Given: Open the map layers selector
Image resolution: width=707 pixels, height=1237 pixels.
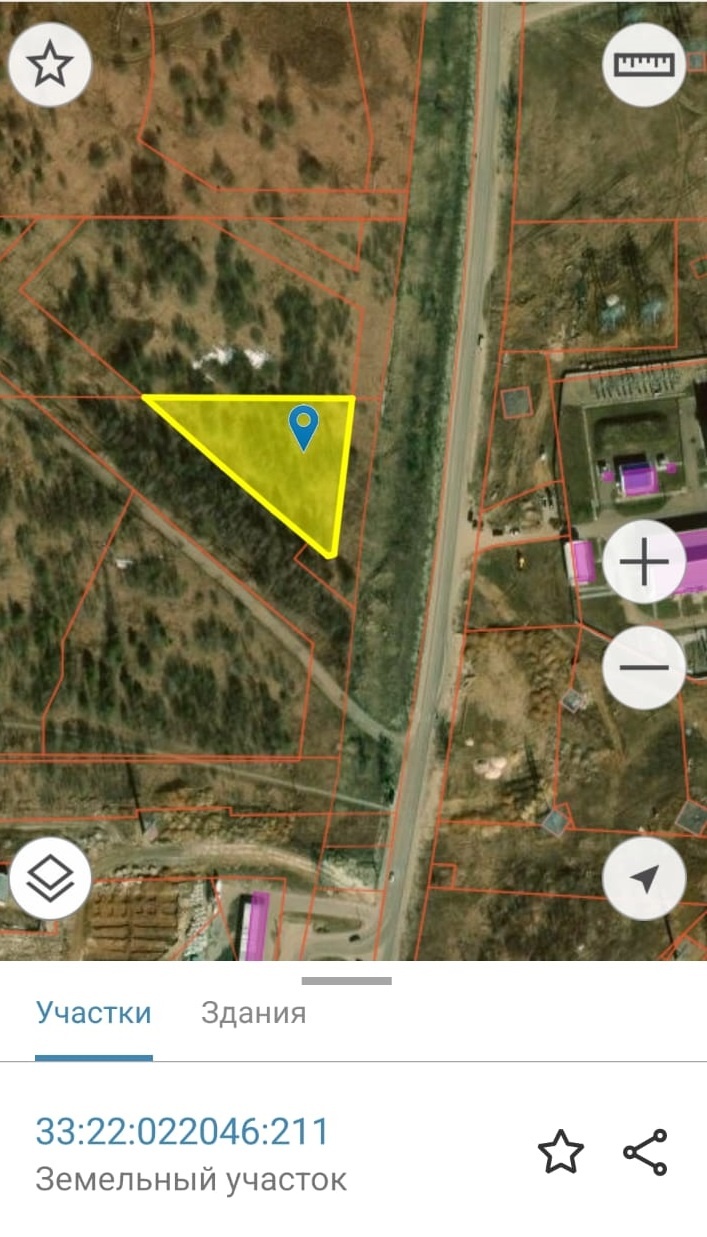Looking at the screenshot, I should click(49, 879).
